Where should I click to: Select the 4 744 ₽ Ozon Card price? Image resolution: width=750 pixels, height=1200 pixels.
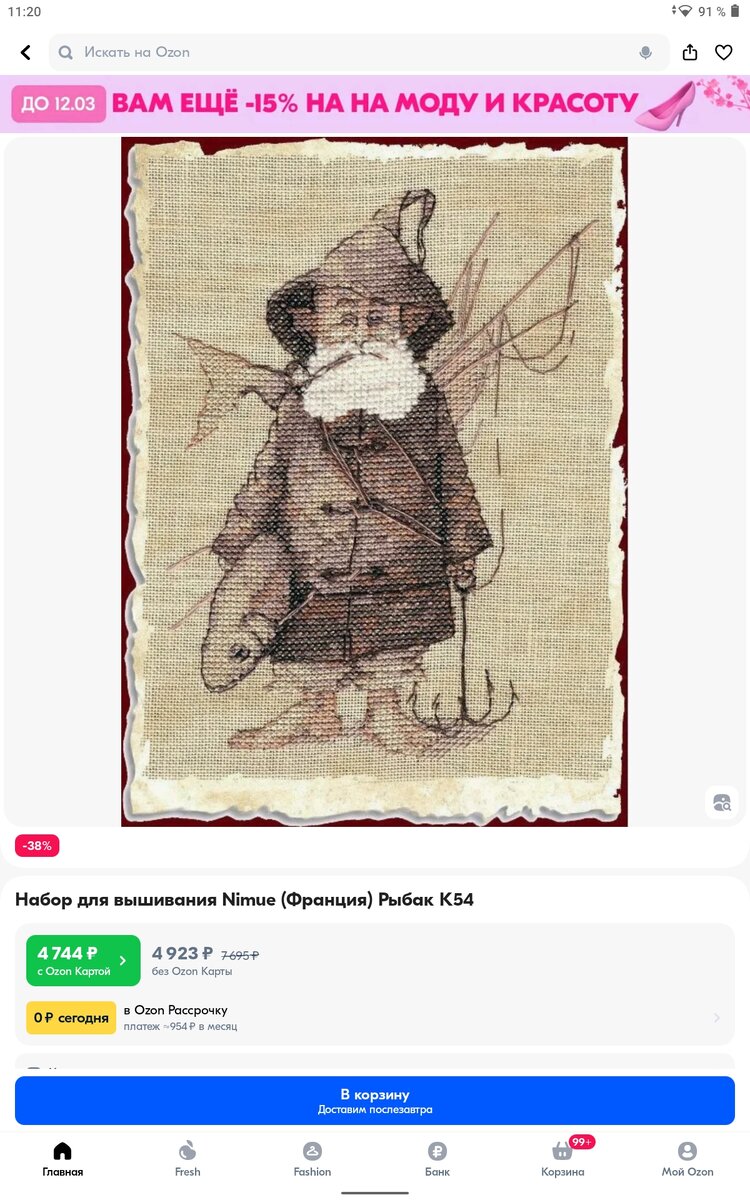[83, 961]
